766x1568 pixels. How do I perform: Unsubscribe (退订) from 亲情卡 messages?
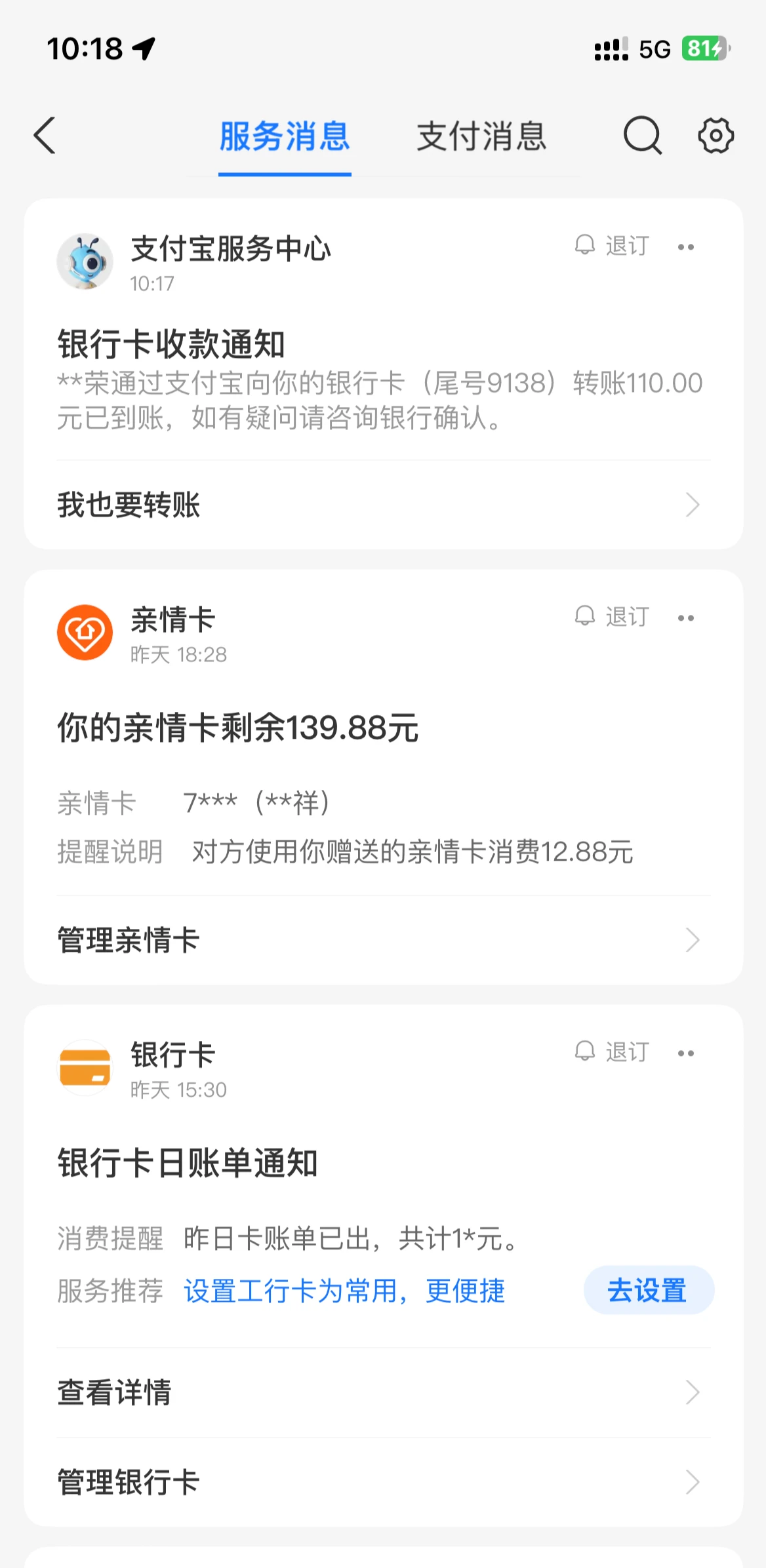tap(613, 617)
